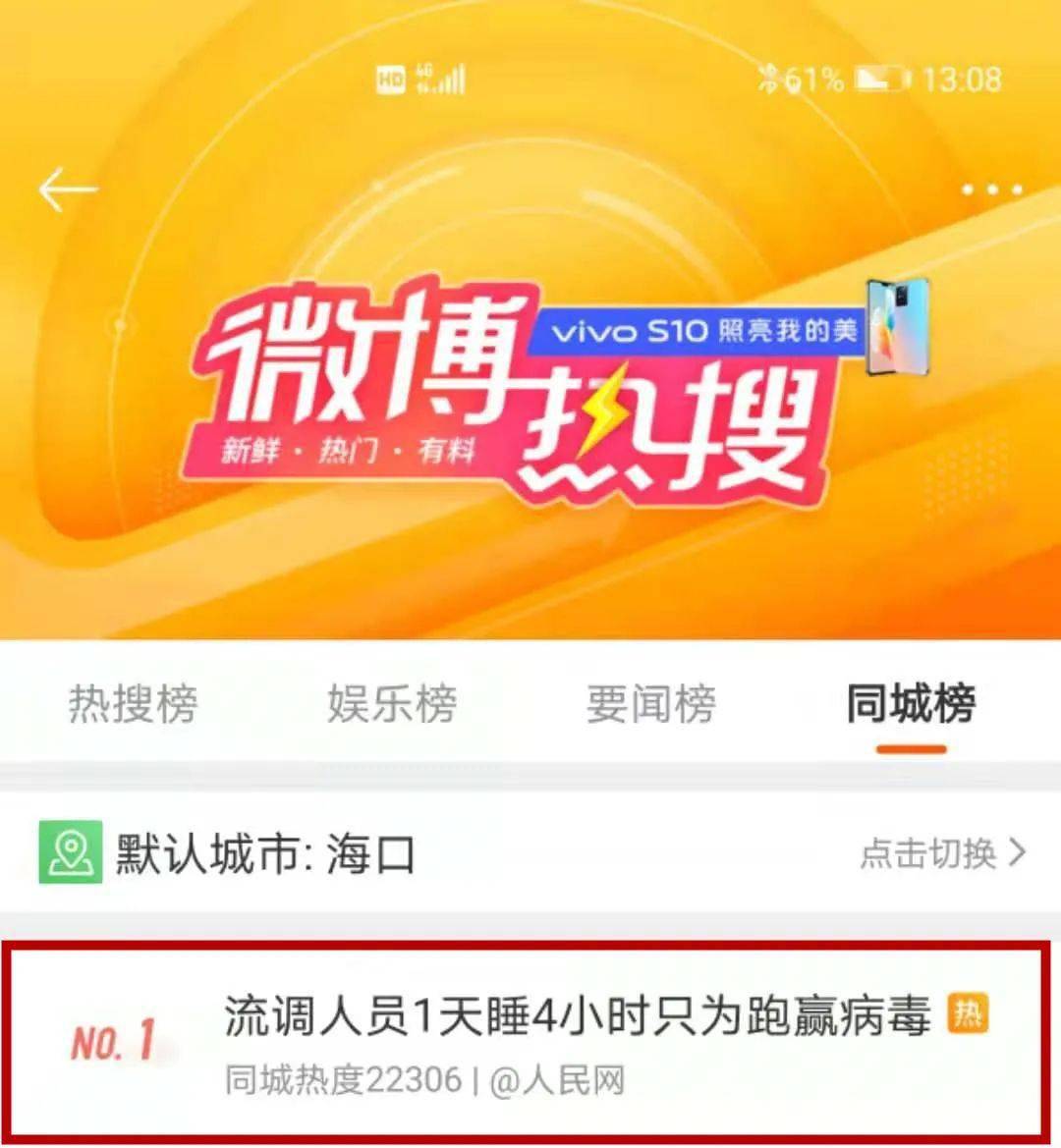Open No.1 topic 流调人员1天睡4小时只为跑赢病毒
This screenshot has height=1148, width=1061.
[576, 1015]
